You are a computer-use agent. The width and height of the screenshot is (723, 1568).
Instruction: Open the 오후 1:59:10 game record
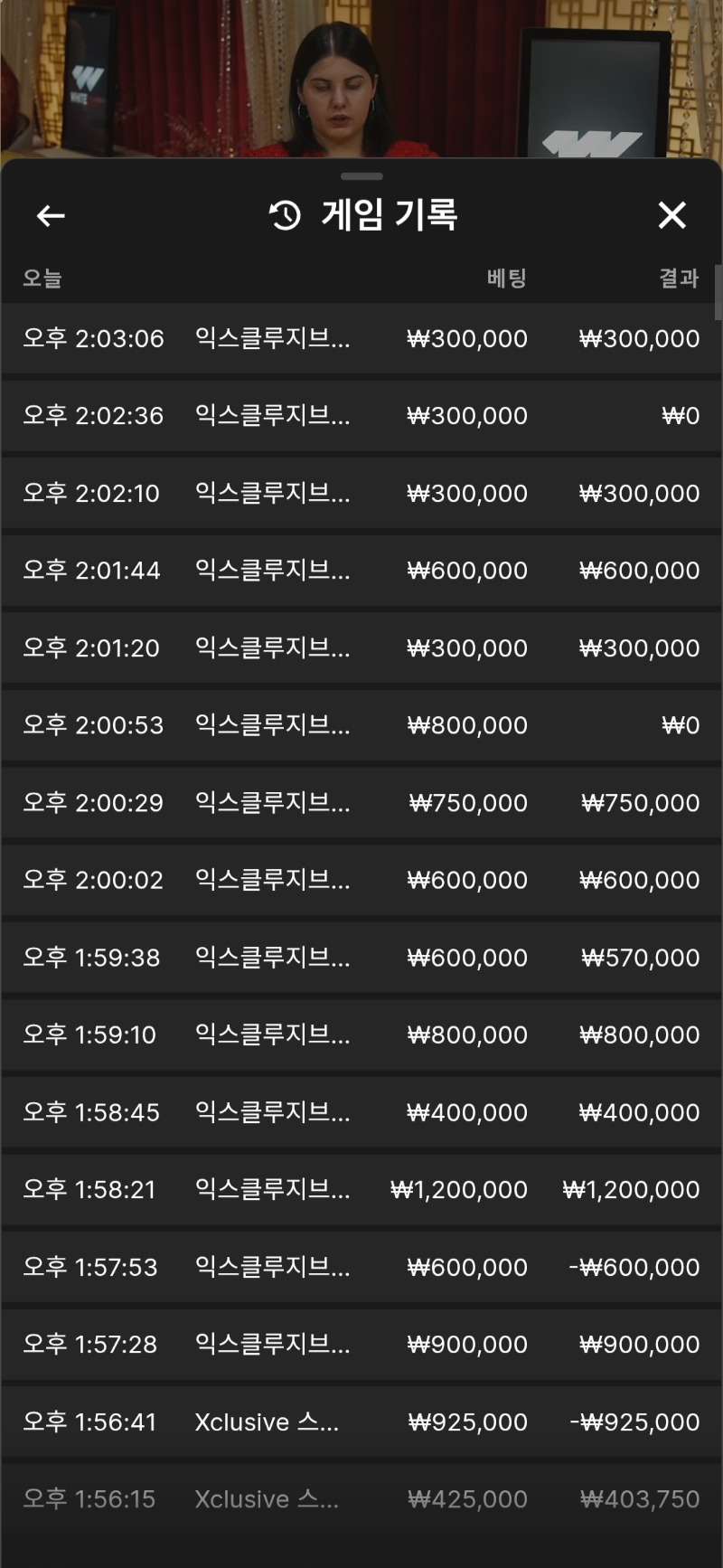pyautogui.click(x=361, y=1034)
